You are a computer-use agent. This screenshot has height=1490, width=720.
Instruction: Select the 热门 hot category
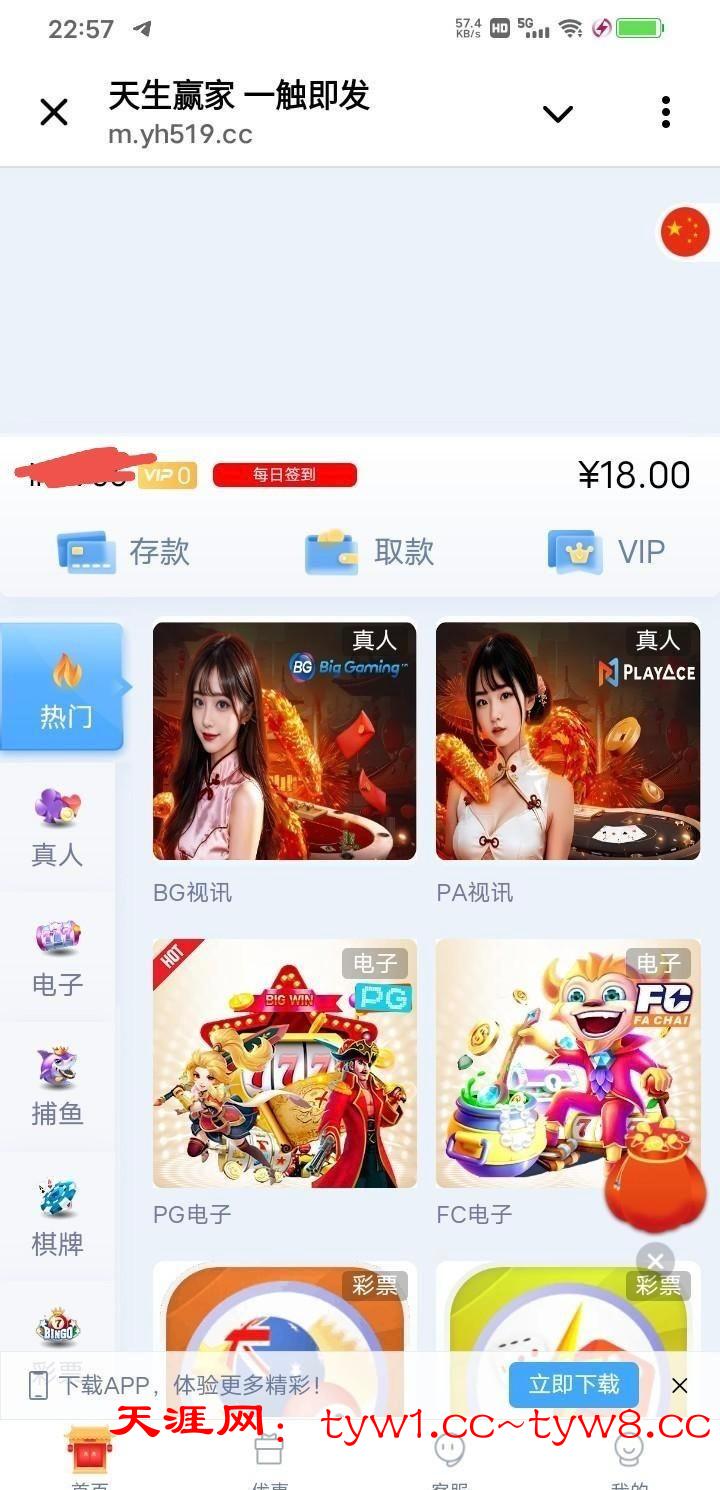pyautogui.click(x=63, y=688)
